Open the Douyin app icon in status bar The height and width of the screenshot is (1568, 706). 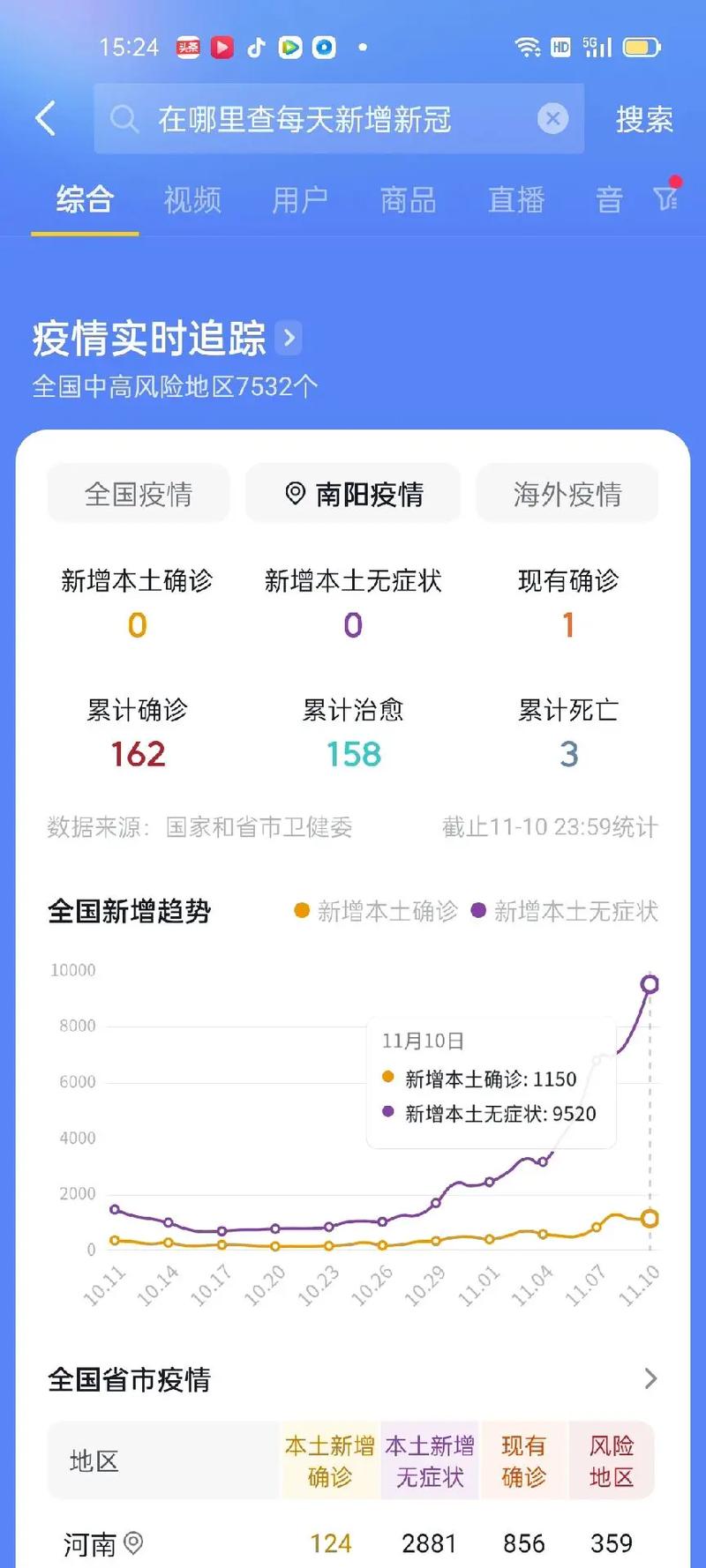coord(256,46)
